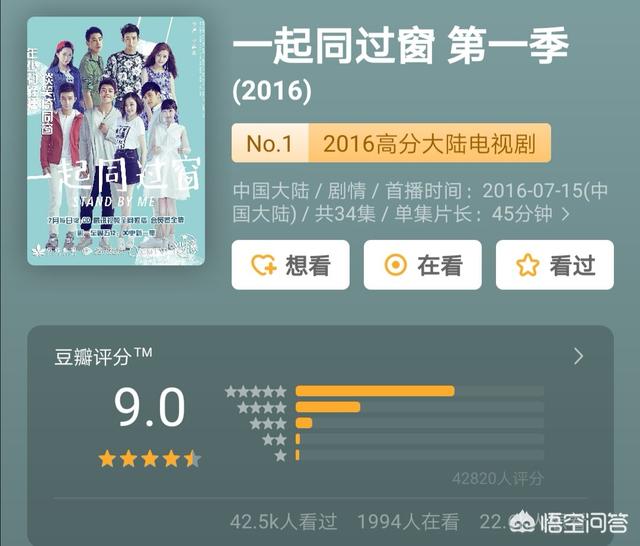The width and height of the screenshot is (640, 546).
Task: Expand the show details info line
Action: [x=566, y=213]
